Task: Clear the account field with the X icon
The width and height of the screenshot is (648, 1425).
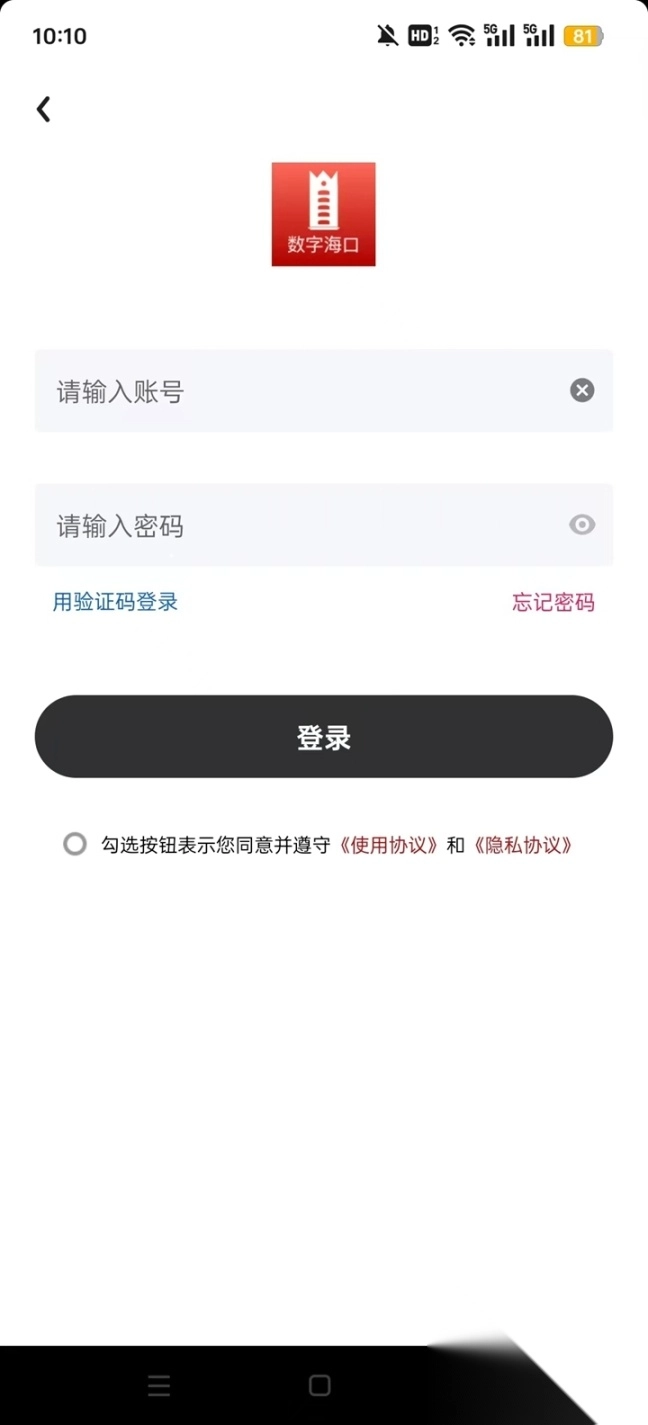Action: tap(582, 391)
